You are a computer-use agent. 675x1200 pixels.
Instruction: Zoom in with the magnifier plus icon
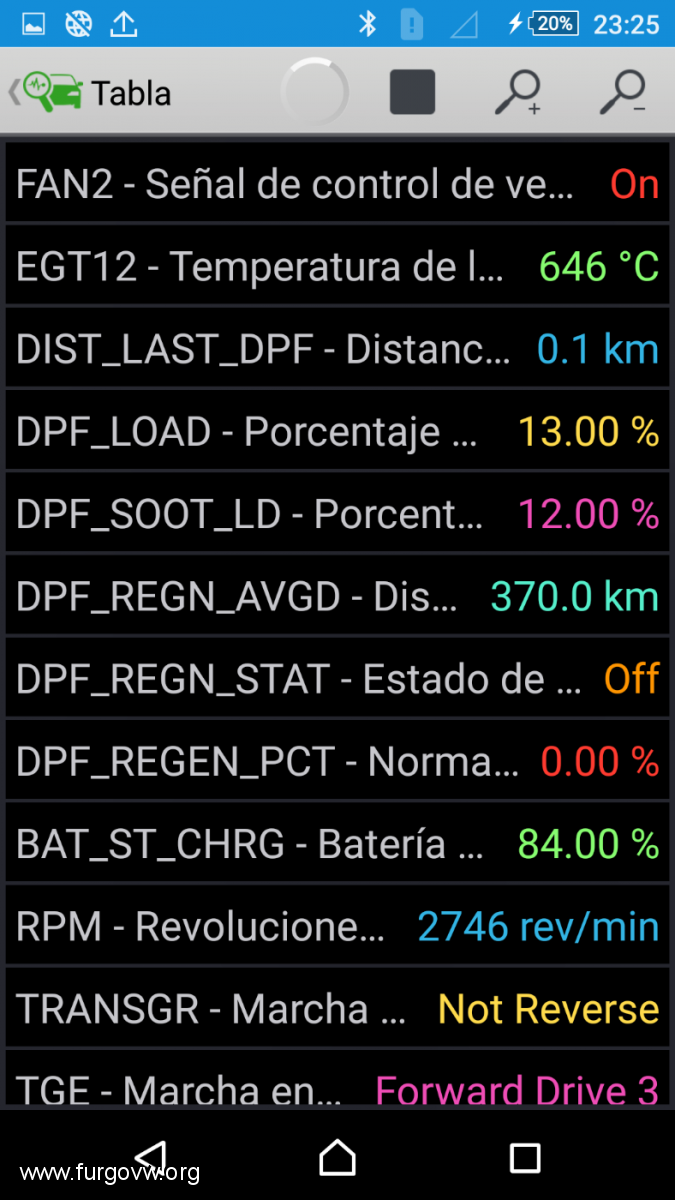pos(518,93)
